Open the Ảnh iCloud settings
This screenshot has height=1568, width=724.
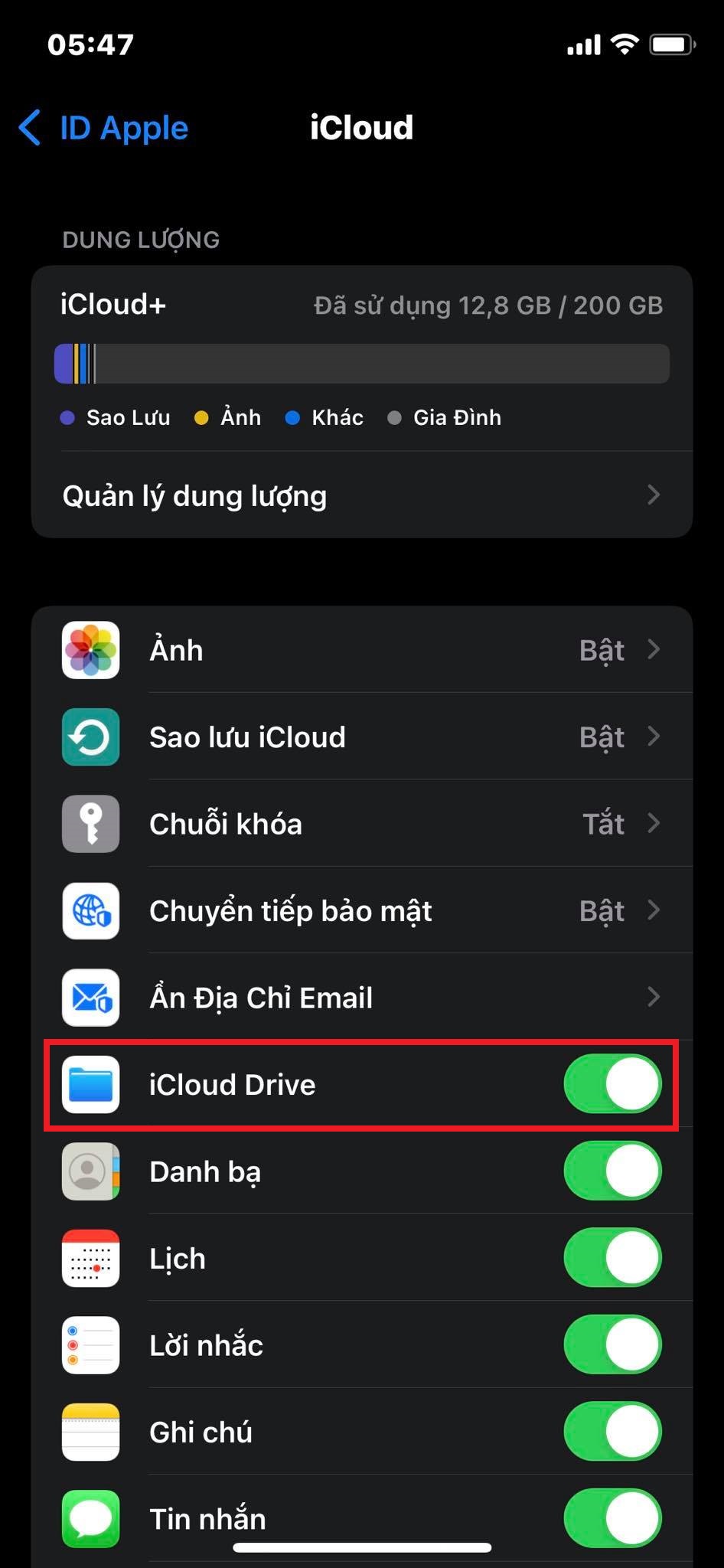tap(362, 650)
